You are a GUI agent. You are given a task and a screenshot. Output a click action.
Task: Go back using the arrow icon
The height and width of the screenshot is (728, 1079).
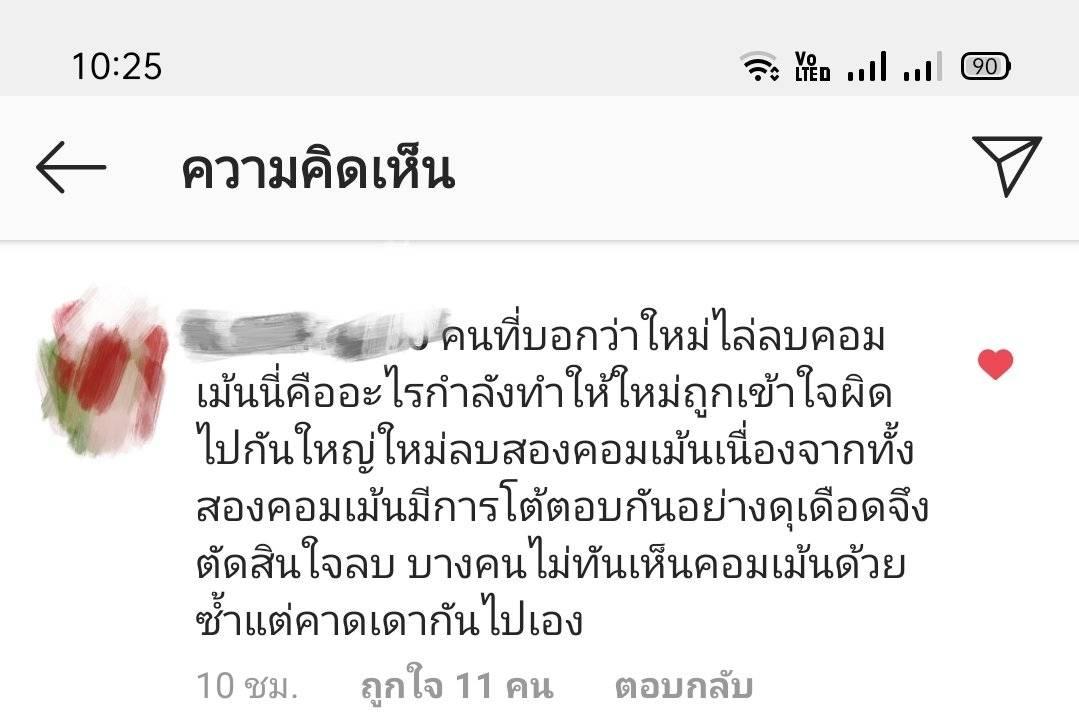[x=71, y=168]
